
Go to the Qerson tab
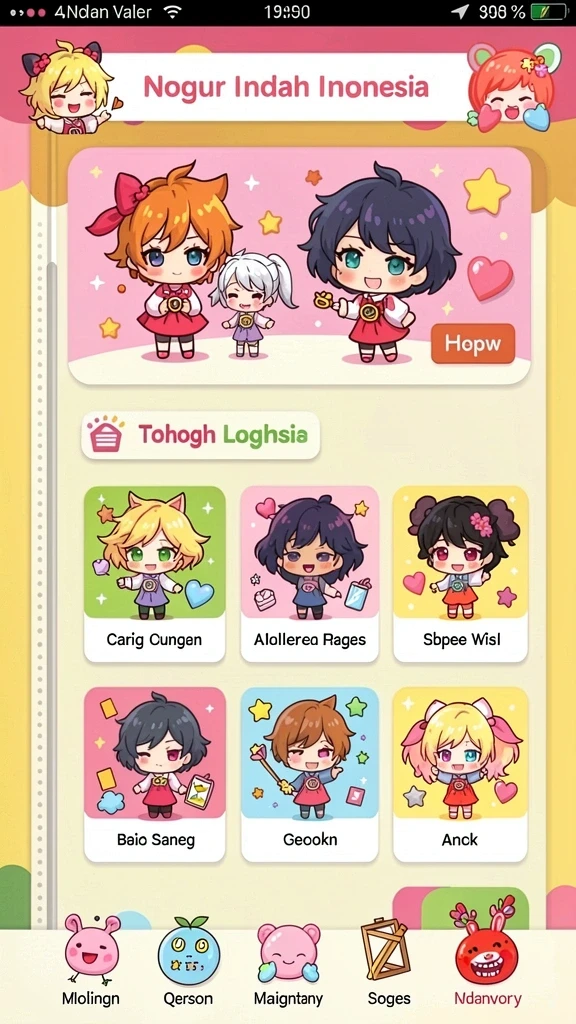(188, 961)
